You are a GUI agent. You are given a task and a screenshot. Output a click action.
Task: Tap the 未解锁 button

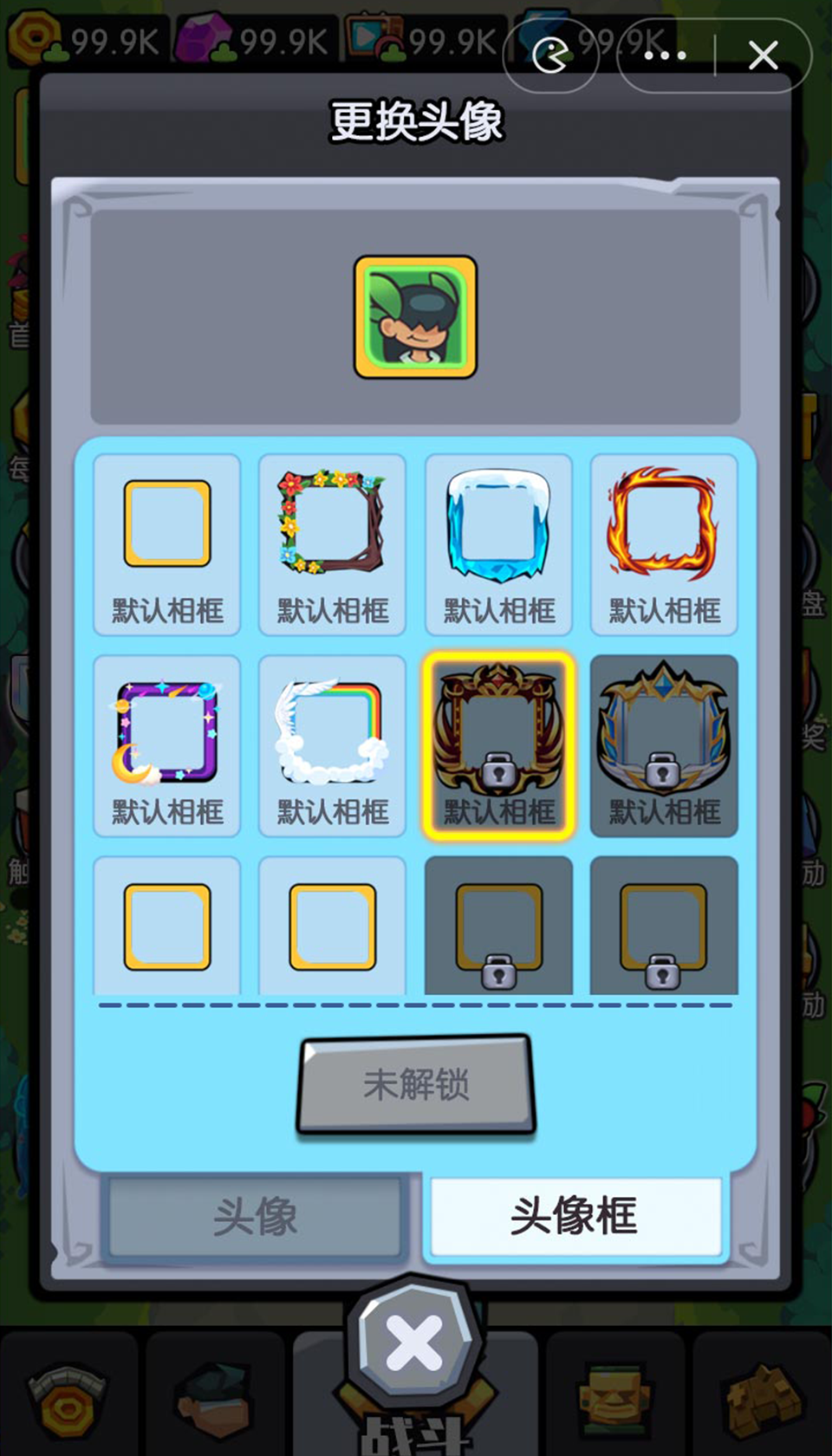pos(416,1085)
